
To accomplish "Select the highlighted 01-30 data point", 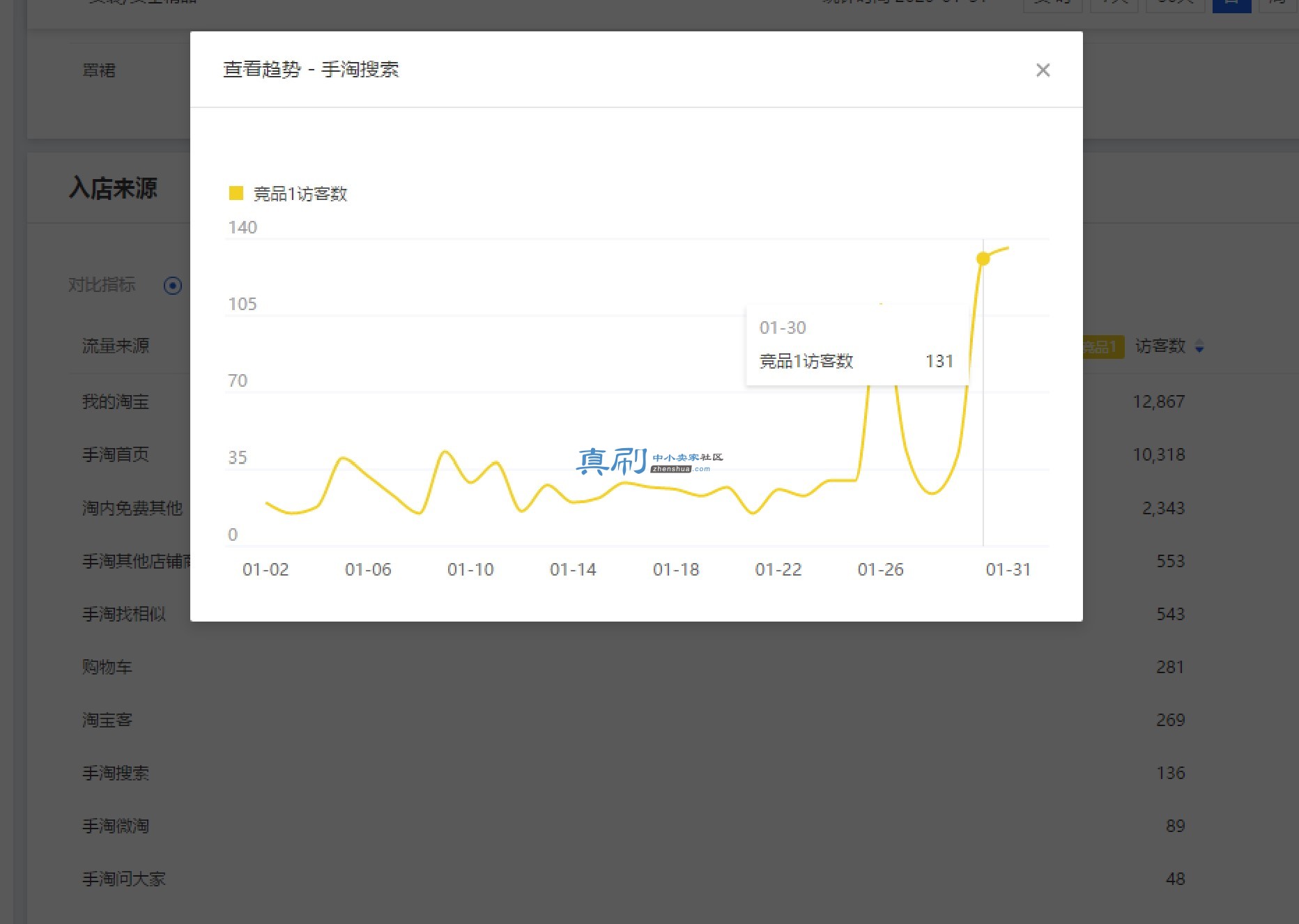I will point(983,259).
